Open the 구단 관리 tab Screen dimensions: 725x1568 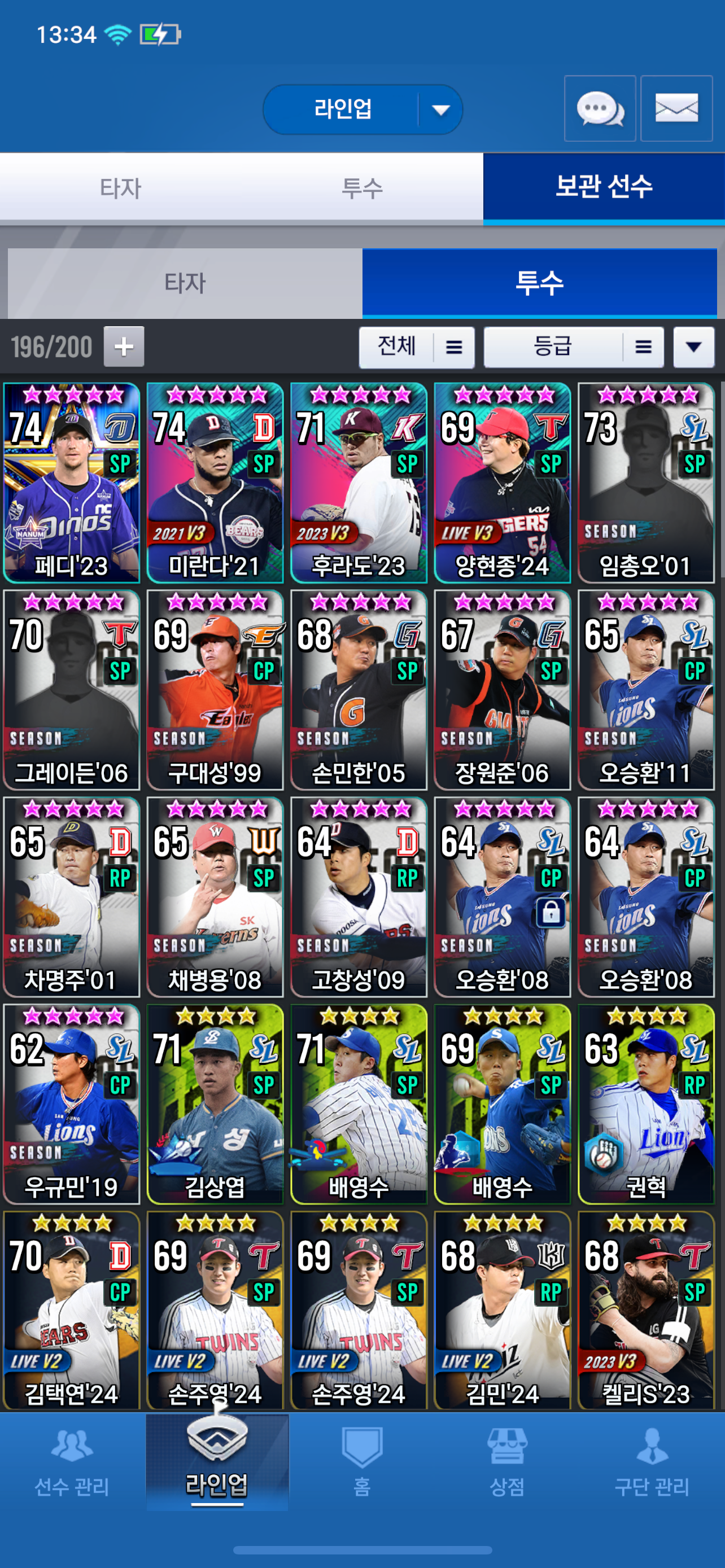click(652, 1464)
